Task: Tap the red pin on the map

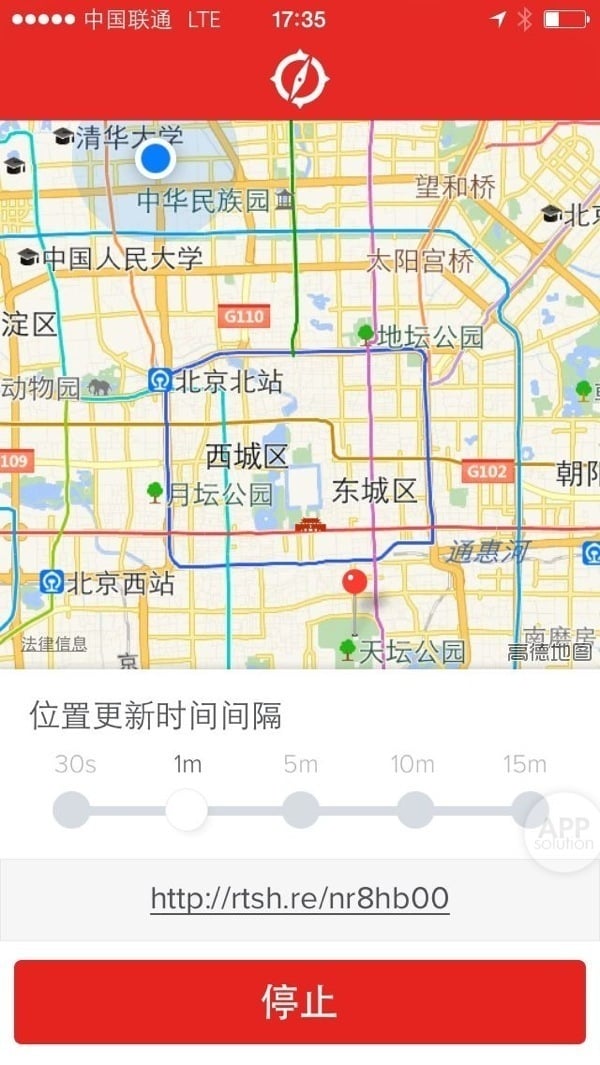Action: (354, 584)
